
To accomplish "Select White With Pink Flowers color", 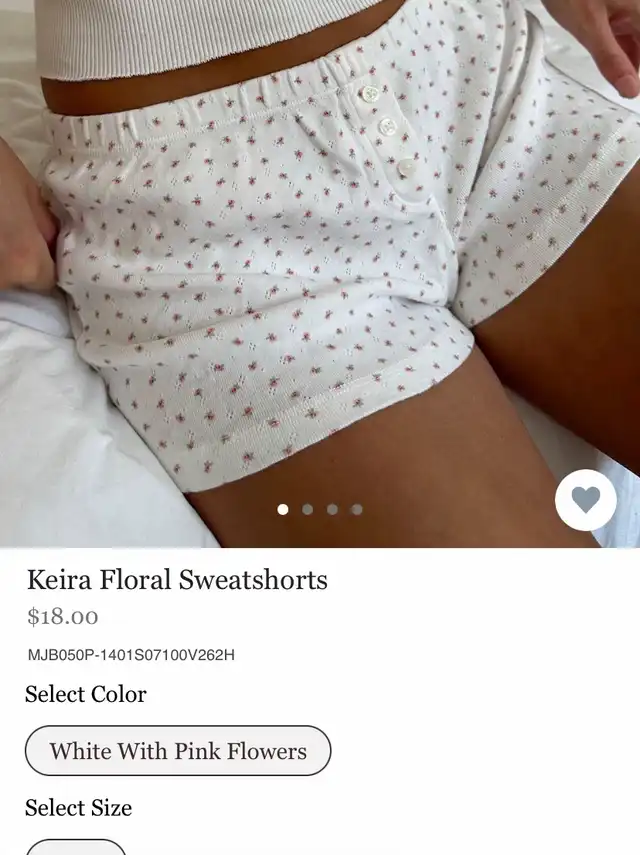I will click(x=178, y=751).
